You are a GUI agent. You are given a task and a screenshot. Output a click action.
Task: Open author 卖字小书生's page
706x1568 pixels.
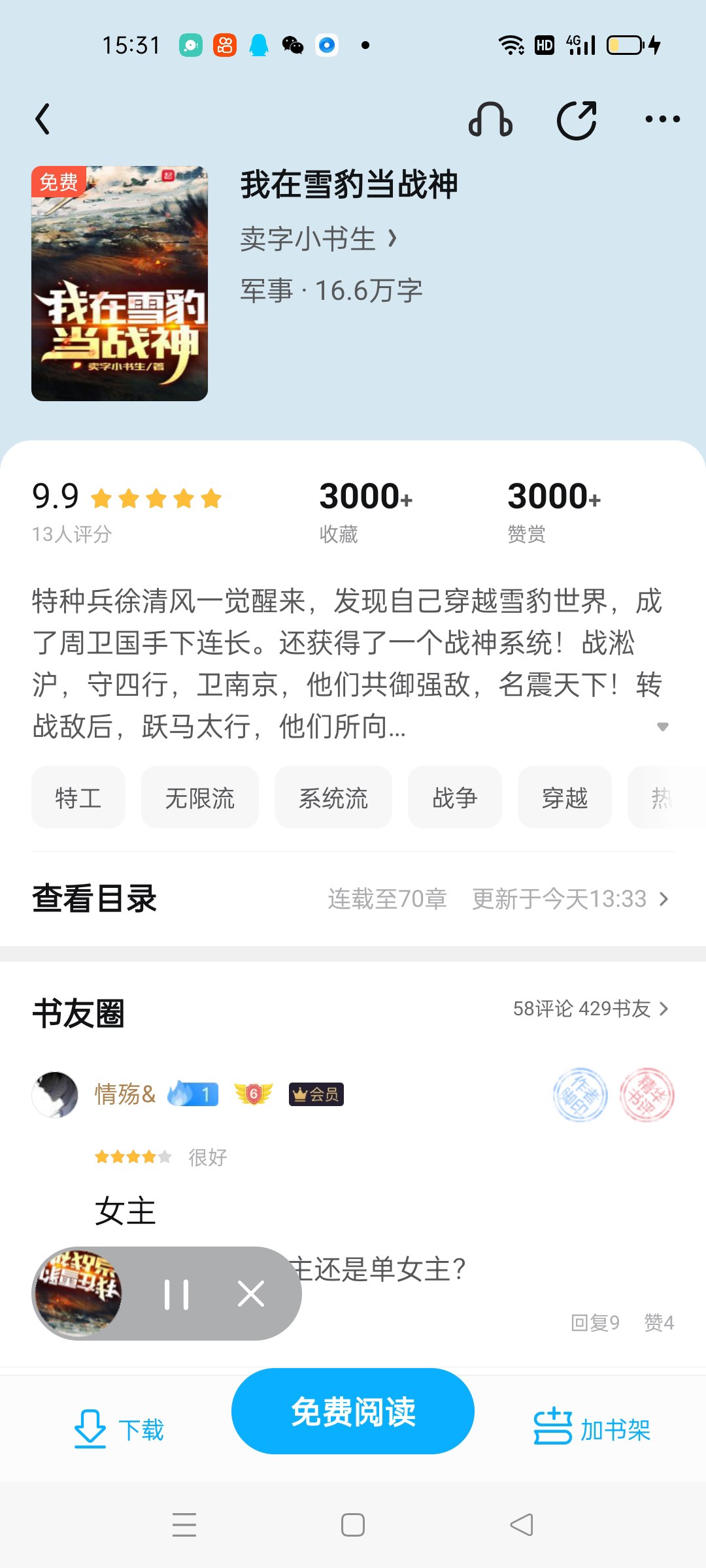pyautogui.click(x=318, y=238)
